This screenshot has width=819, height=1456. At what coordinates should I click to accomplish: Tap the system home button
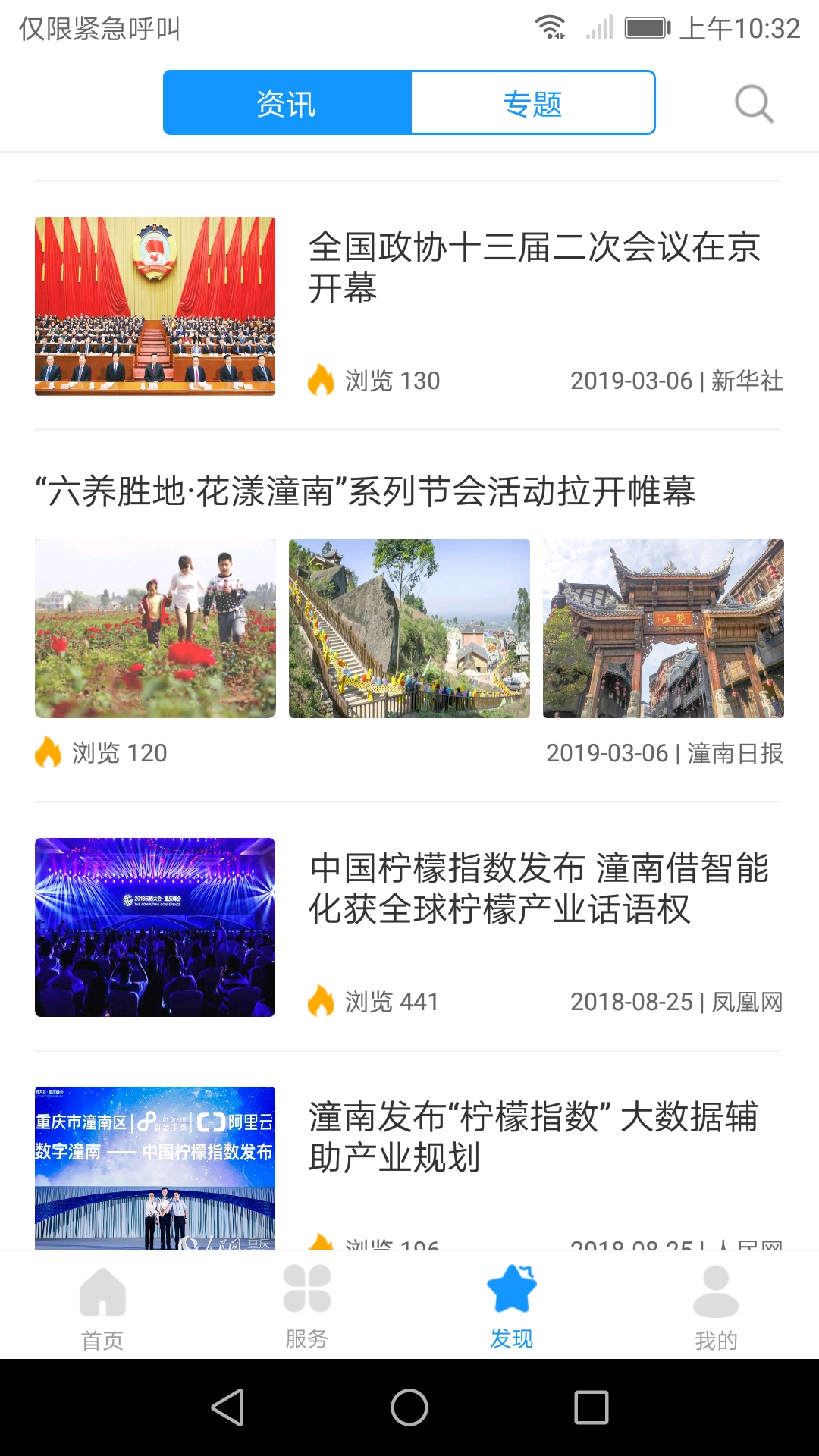point(409,1407)
